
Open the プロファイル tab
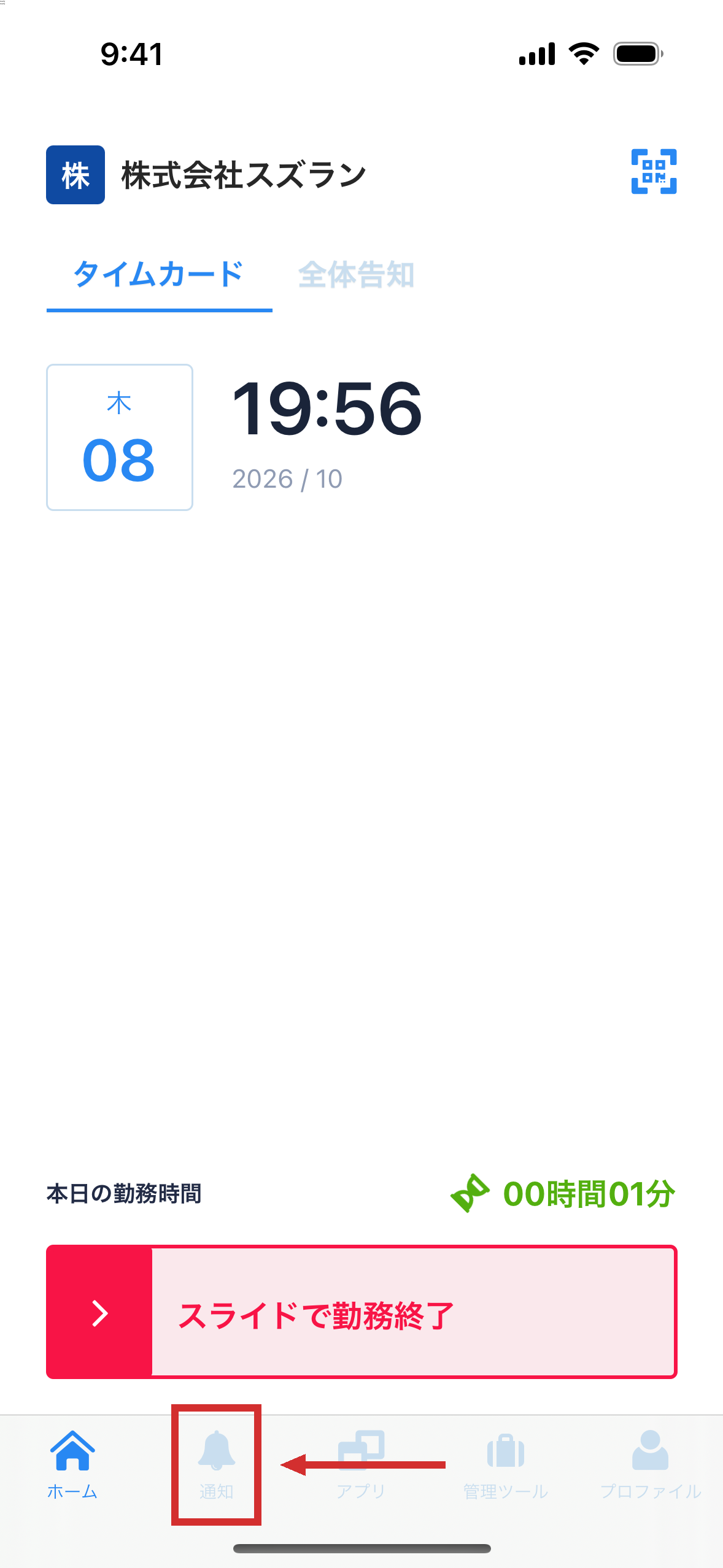[x=651, y=1464]
